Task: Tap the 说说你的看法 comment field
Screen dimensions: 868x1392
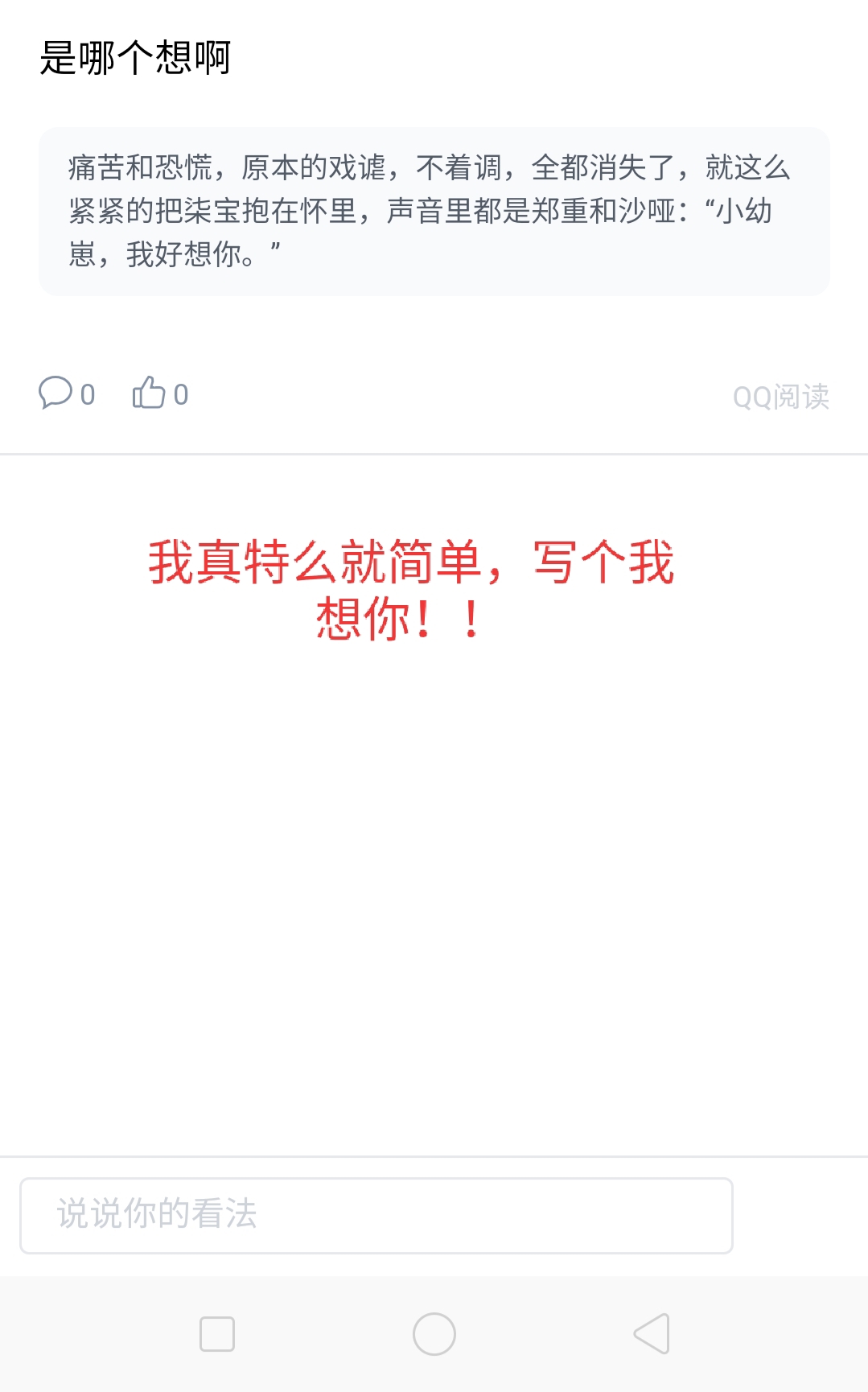Action: click(376, 1215)
